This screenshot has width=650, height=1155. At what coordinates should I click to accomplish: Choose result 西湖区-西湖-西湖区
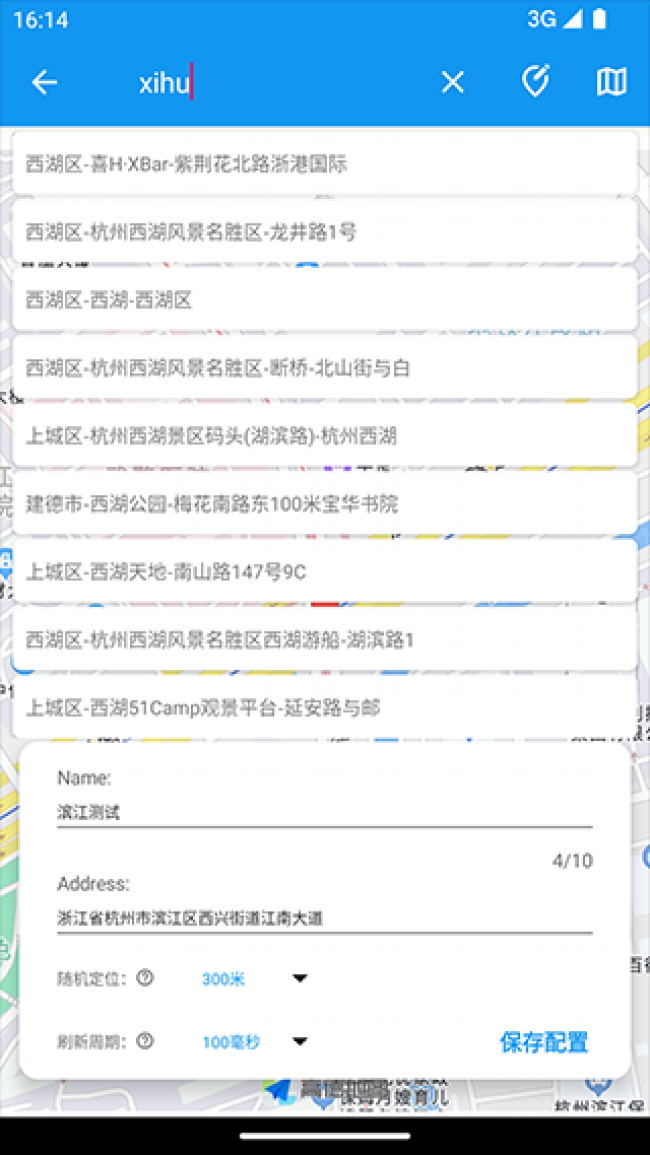coord(325,300)
